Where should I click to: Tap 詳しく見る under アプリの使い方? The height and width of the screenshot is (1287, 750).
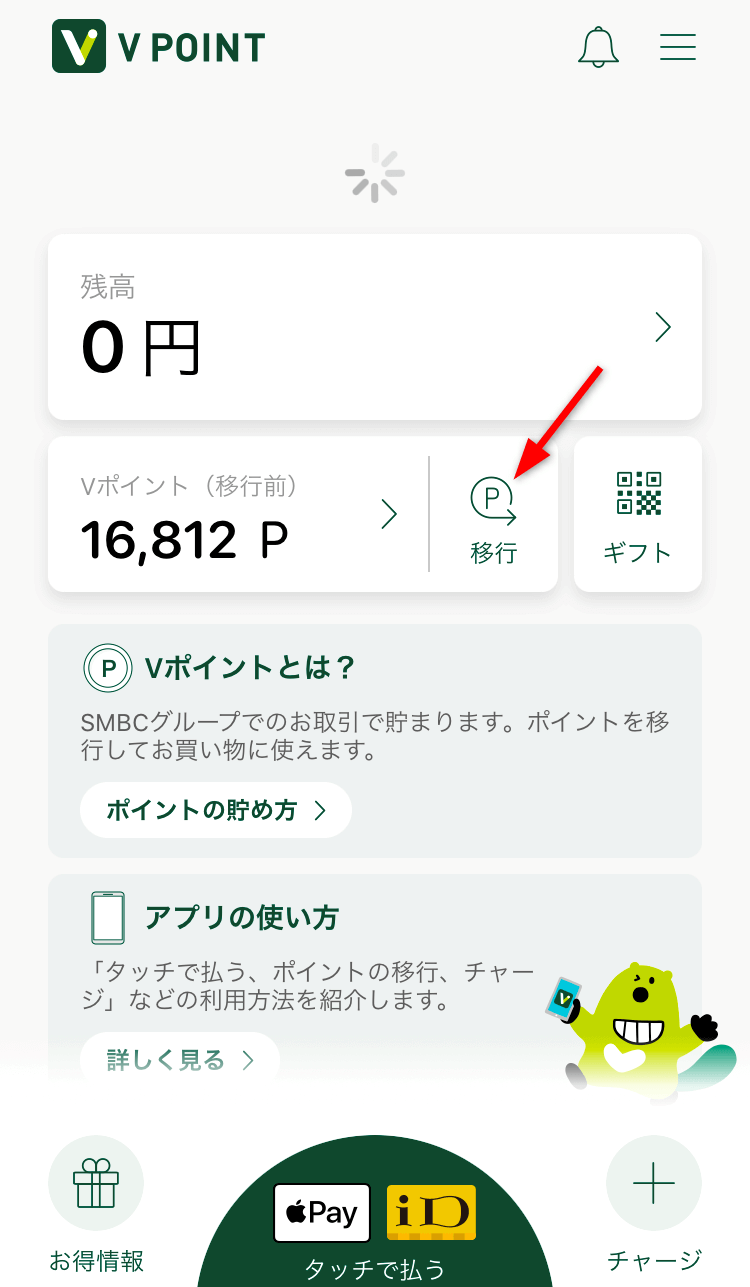pos(179,1059)
